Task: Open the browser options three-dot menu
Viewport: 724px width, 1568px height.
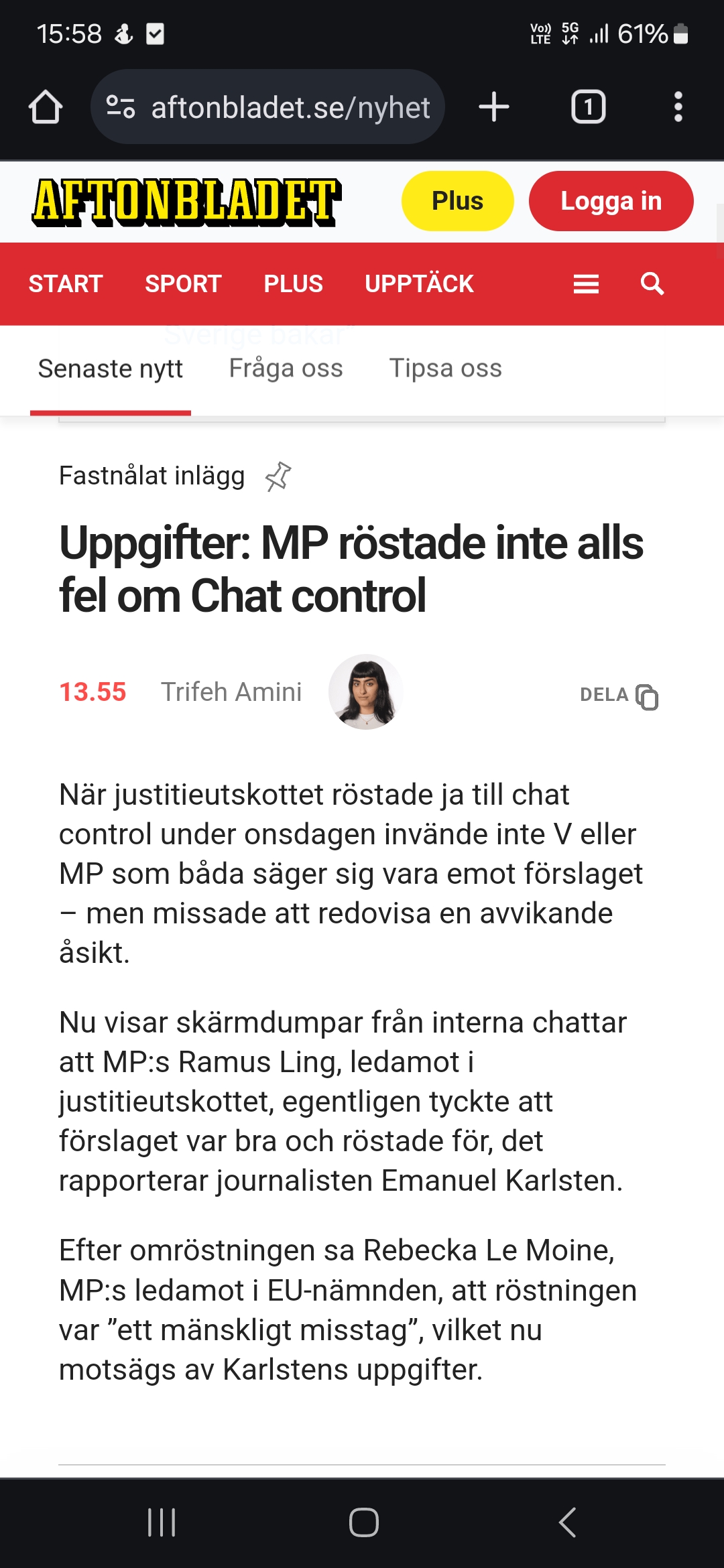Action: pos(678,106)
